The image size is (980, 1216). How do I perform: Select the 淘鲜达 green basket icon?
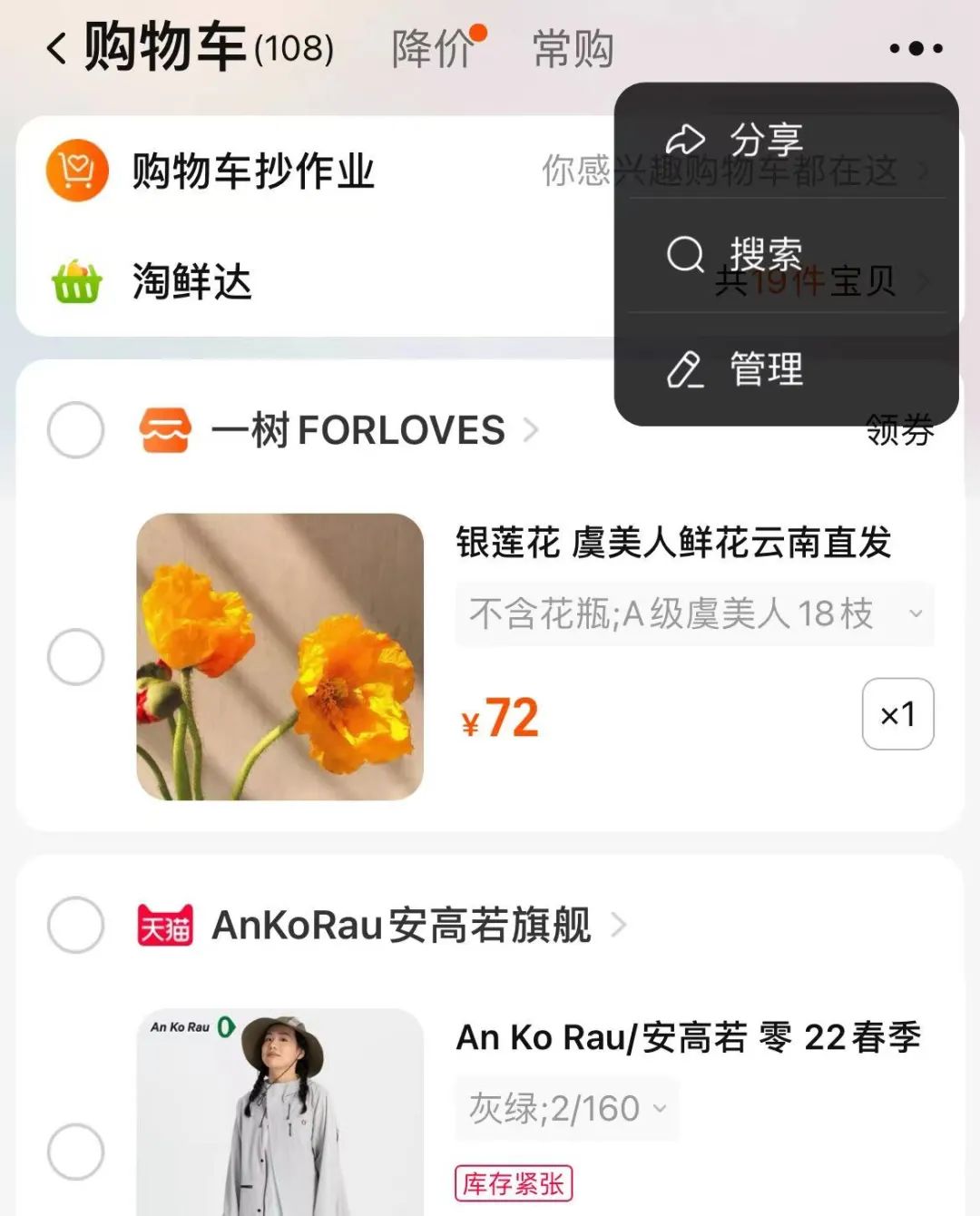76,282
